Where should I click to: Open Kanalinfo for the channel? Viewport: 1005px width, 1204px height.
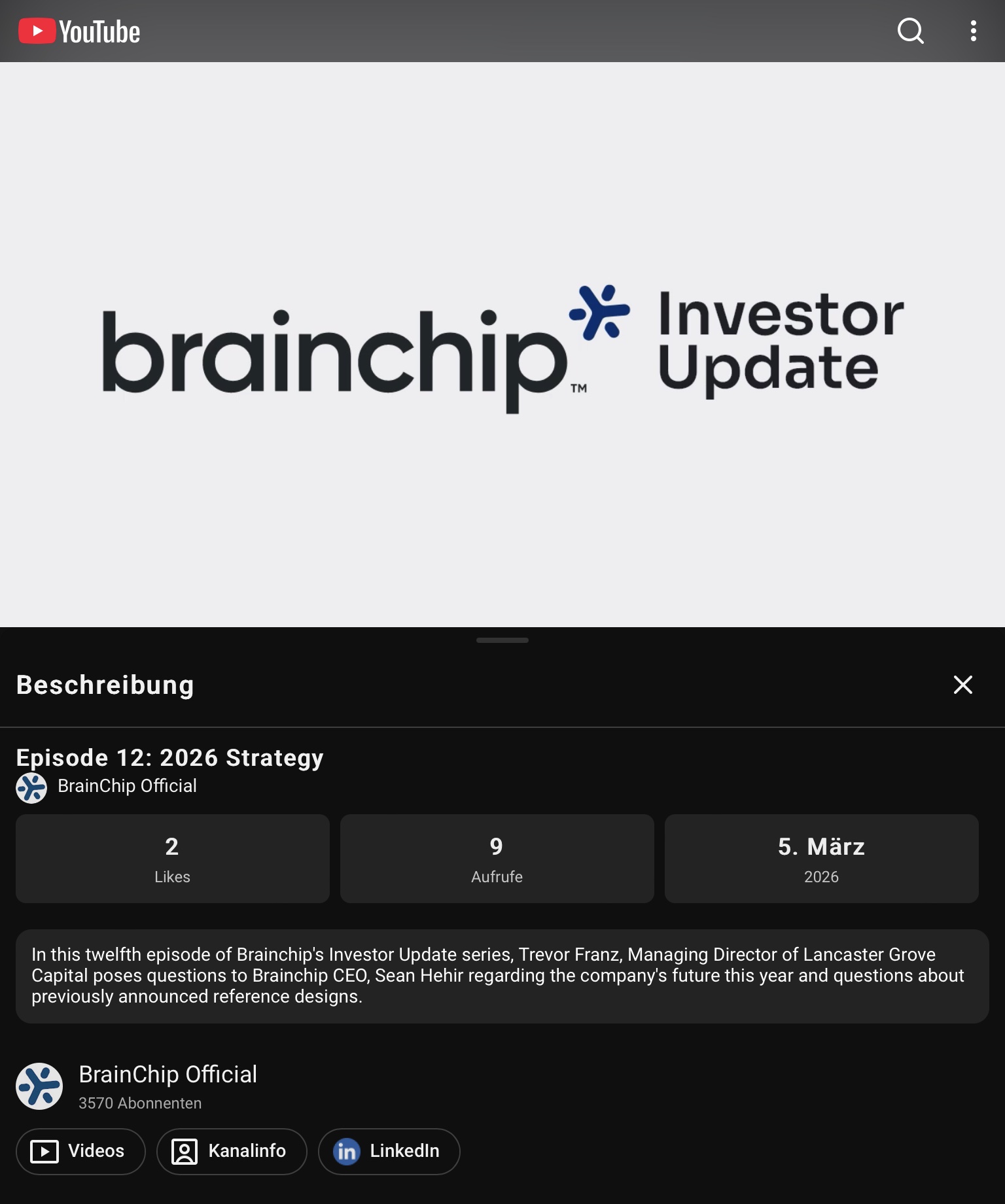[x=232, y=1151]
